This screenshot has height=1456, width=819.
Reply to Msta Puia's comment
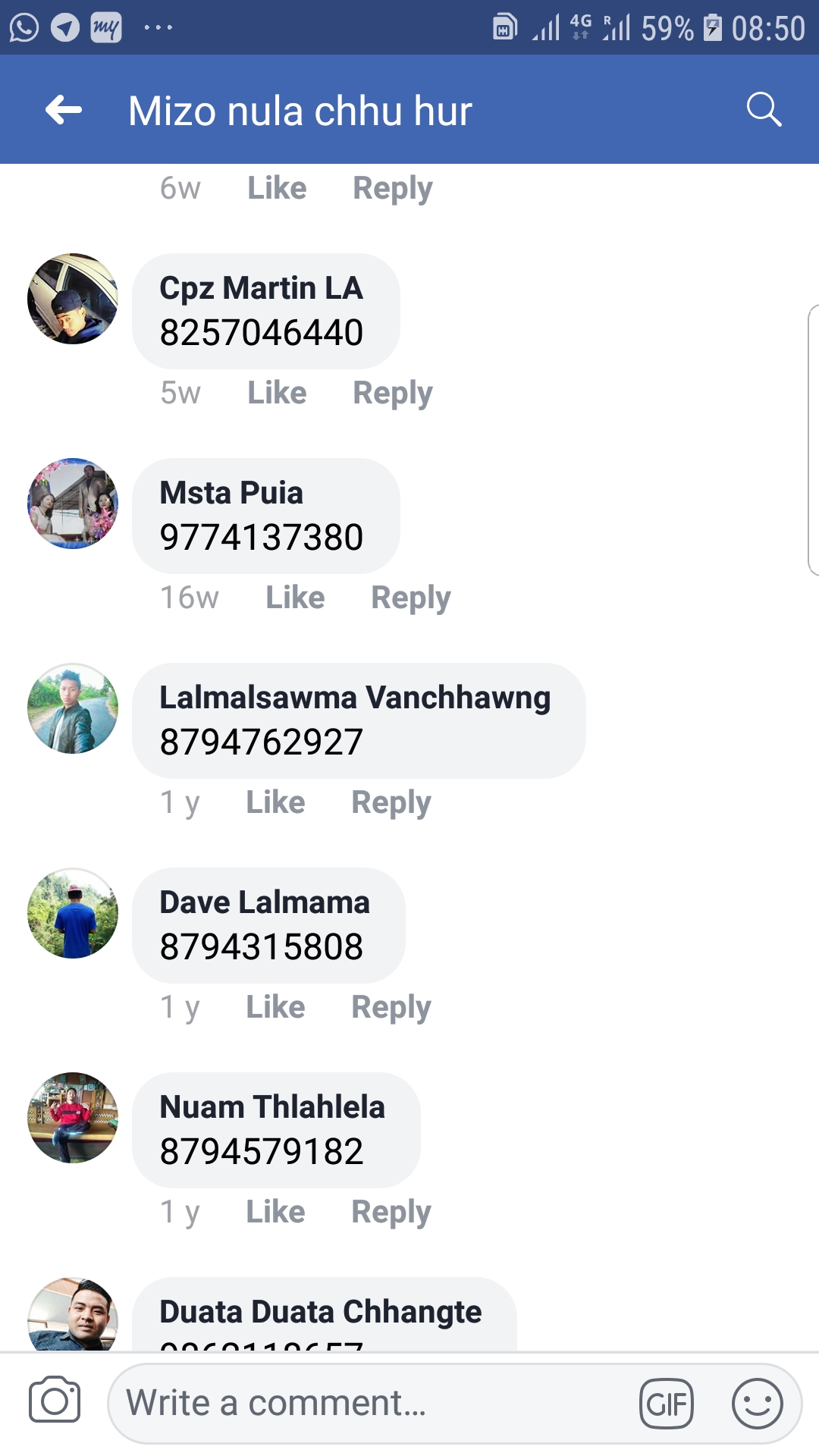point(411,598)
